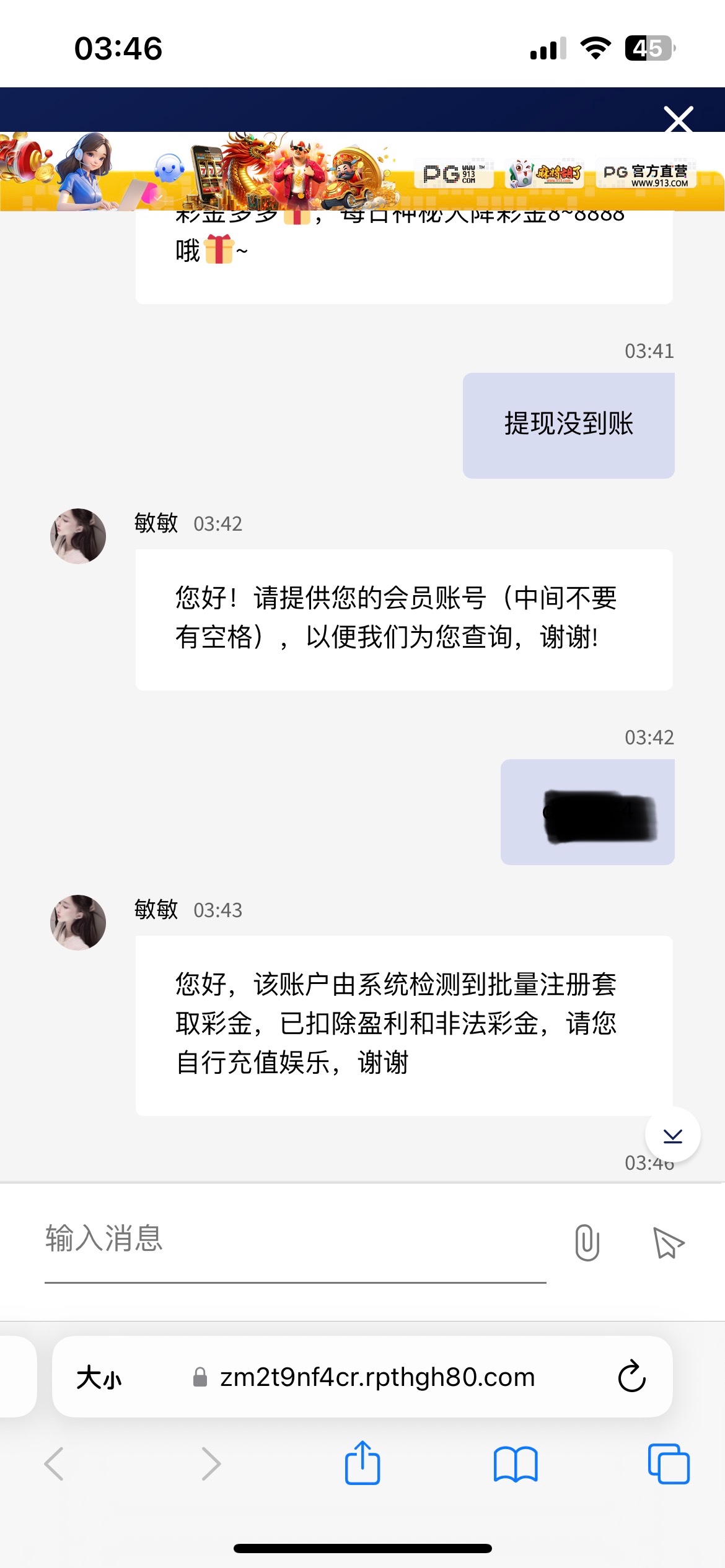
Task: Jump to the latest message in chat
Action: (672, 1135)
